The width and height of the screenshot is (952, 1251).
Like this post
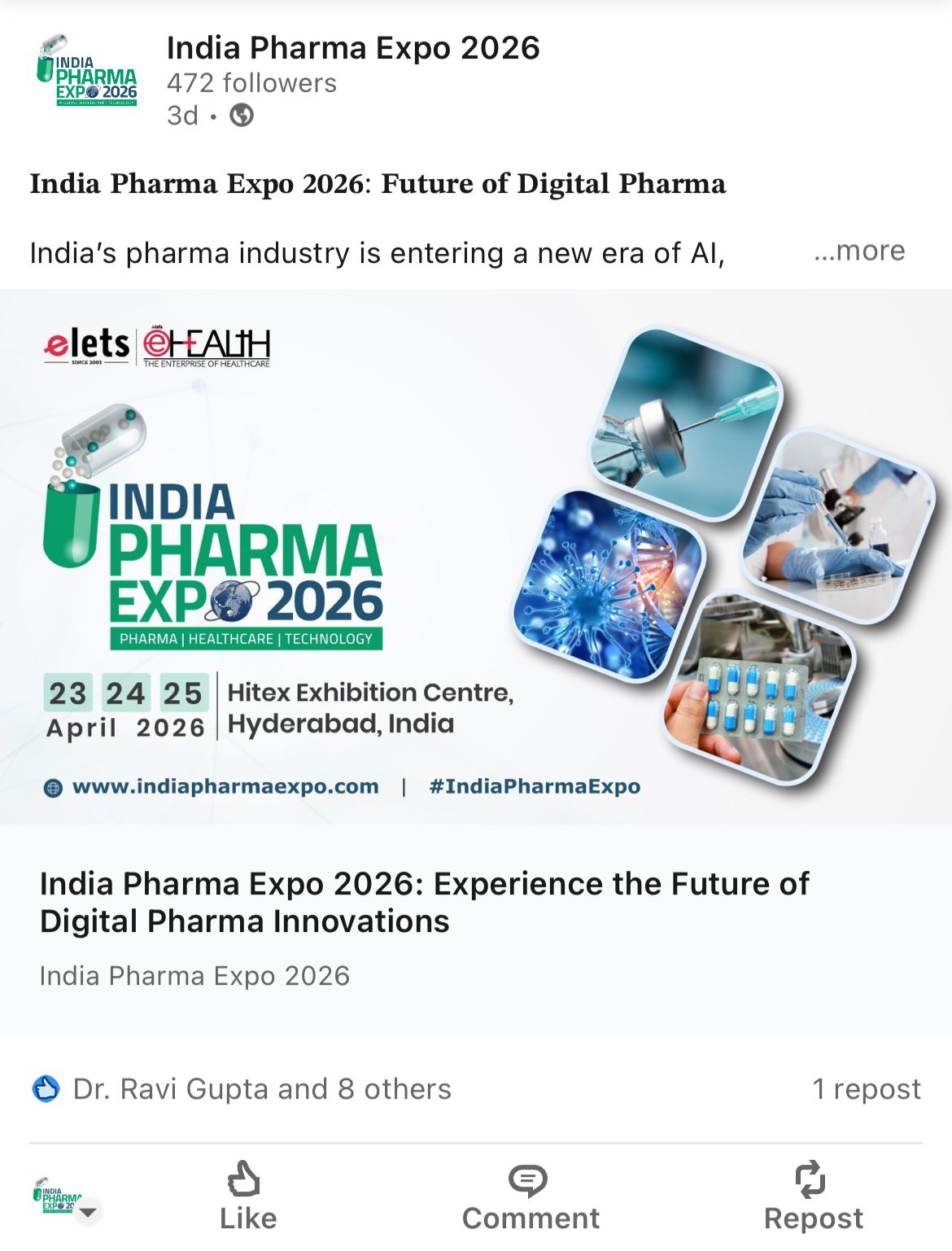(x=247, y=1196)
